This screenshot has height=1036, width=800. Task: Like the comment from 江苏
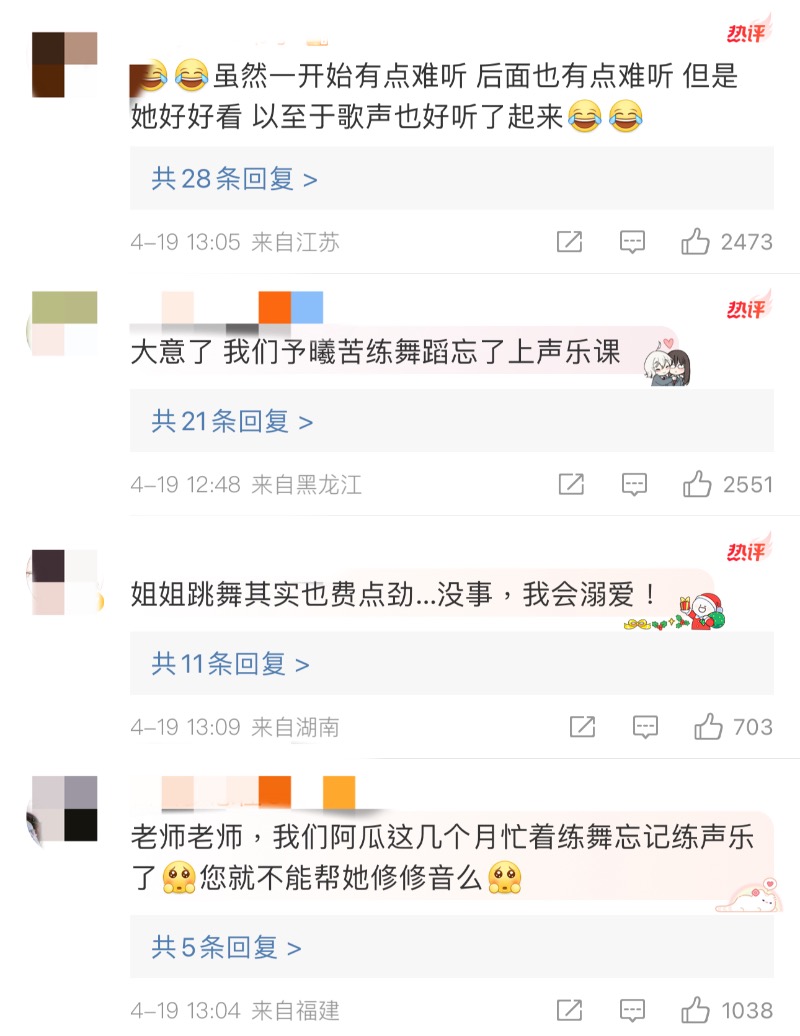tap(695, 241)
